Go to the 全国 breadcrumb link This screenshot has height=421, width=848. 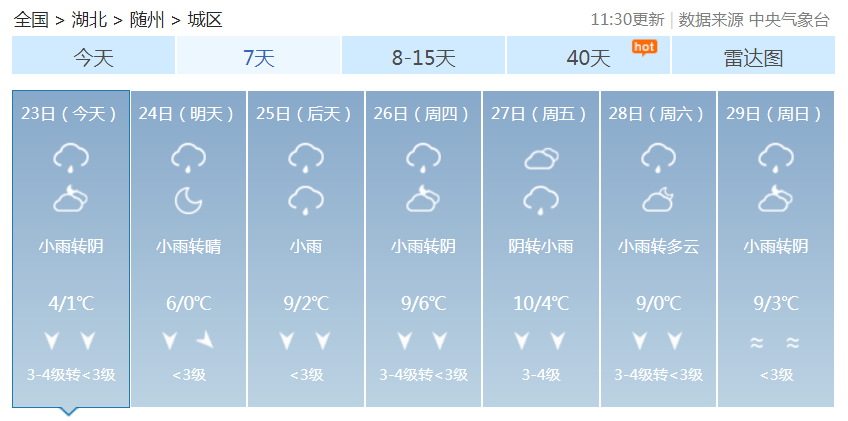pos(31,19)
